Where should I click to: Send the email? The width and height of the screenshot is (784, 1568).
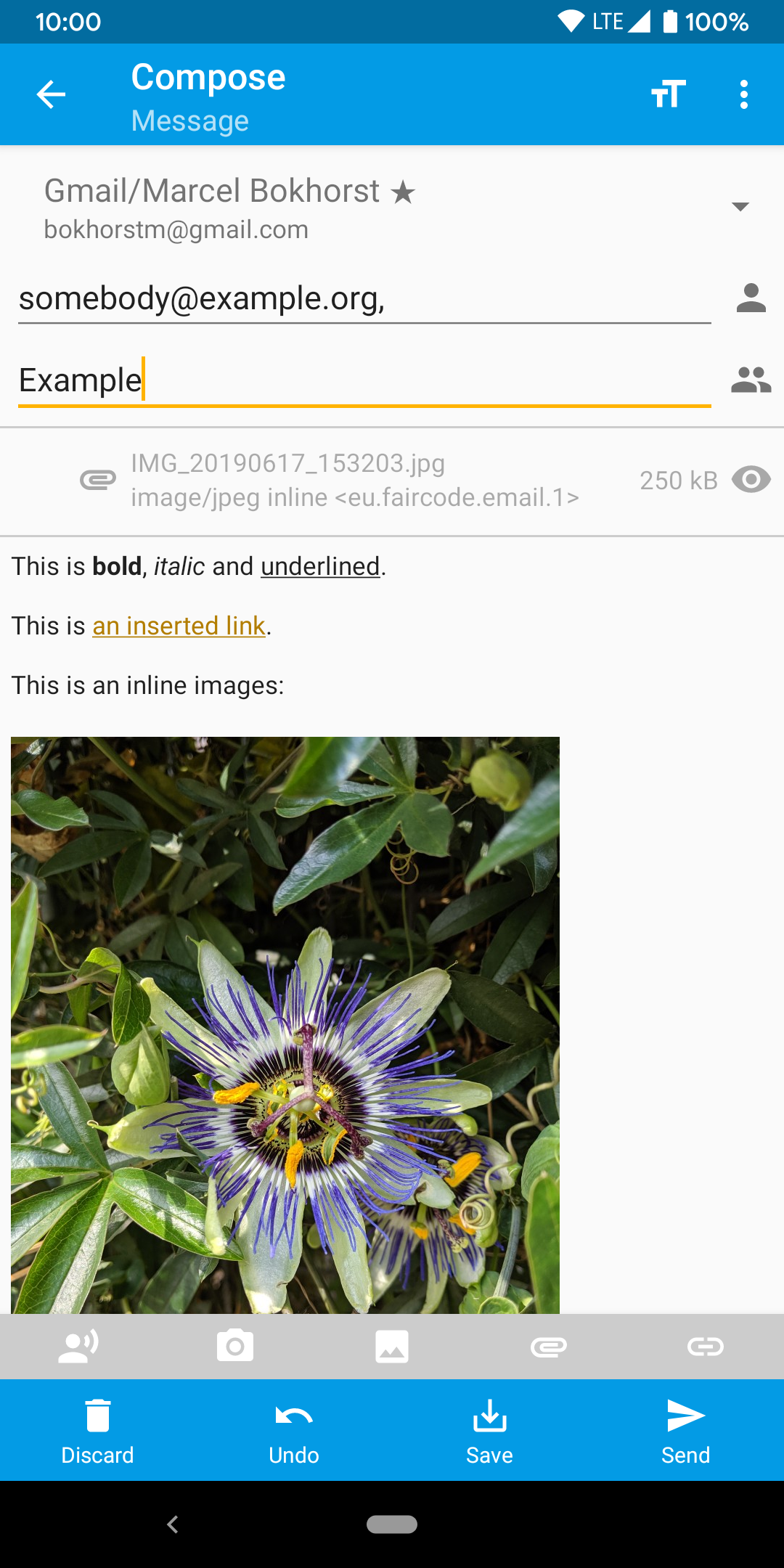[x=686, y=1430]
